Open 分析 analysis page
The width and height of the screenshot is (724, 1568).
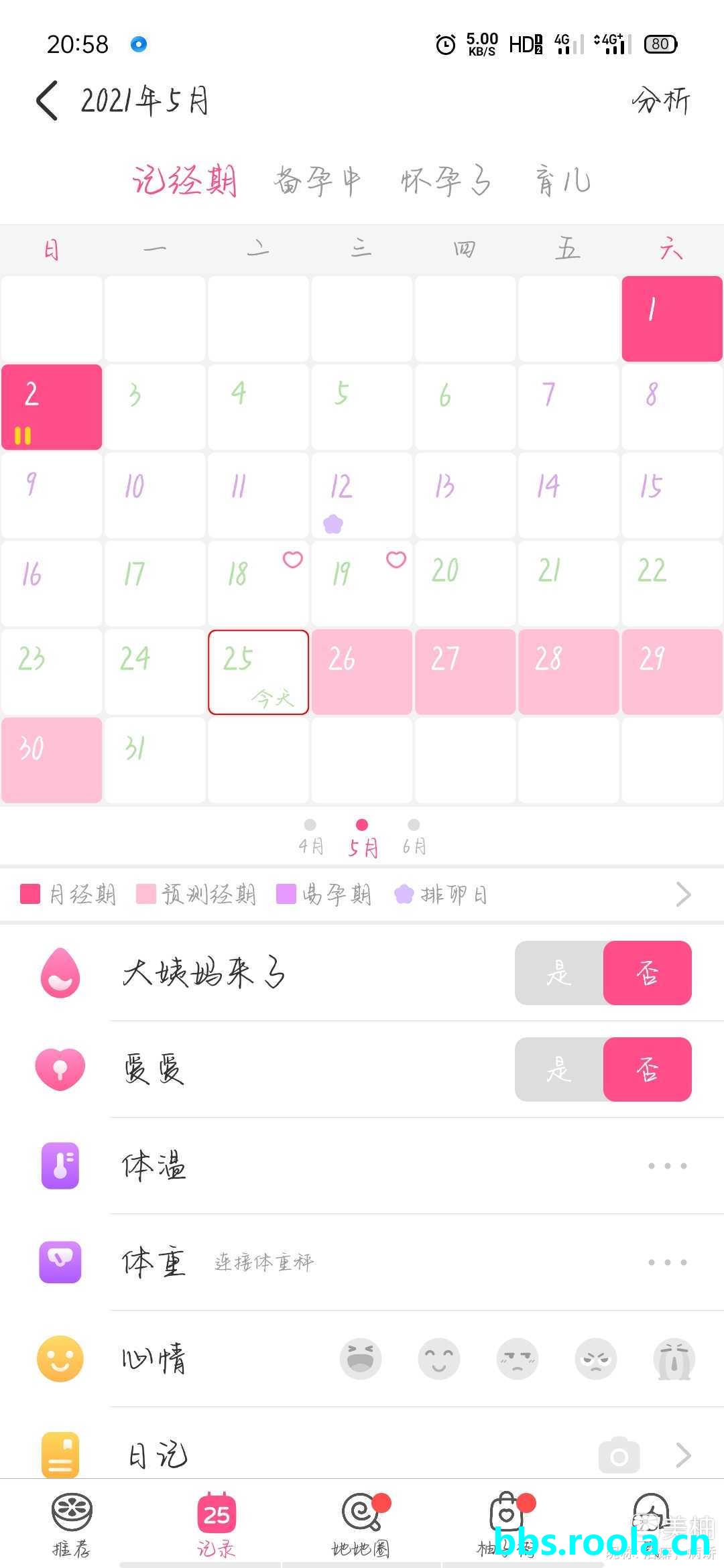tap(660, 101)
